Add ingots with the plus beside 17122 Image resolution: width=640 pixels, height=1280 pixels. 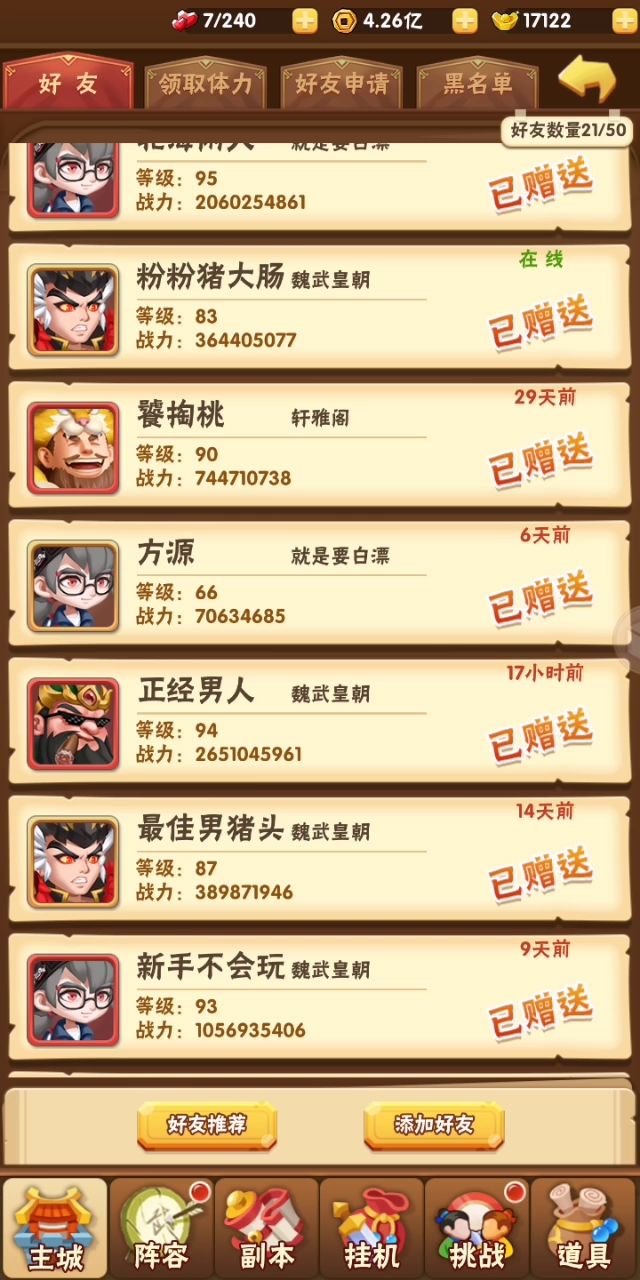click(624, 20)
